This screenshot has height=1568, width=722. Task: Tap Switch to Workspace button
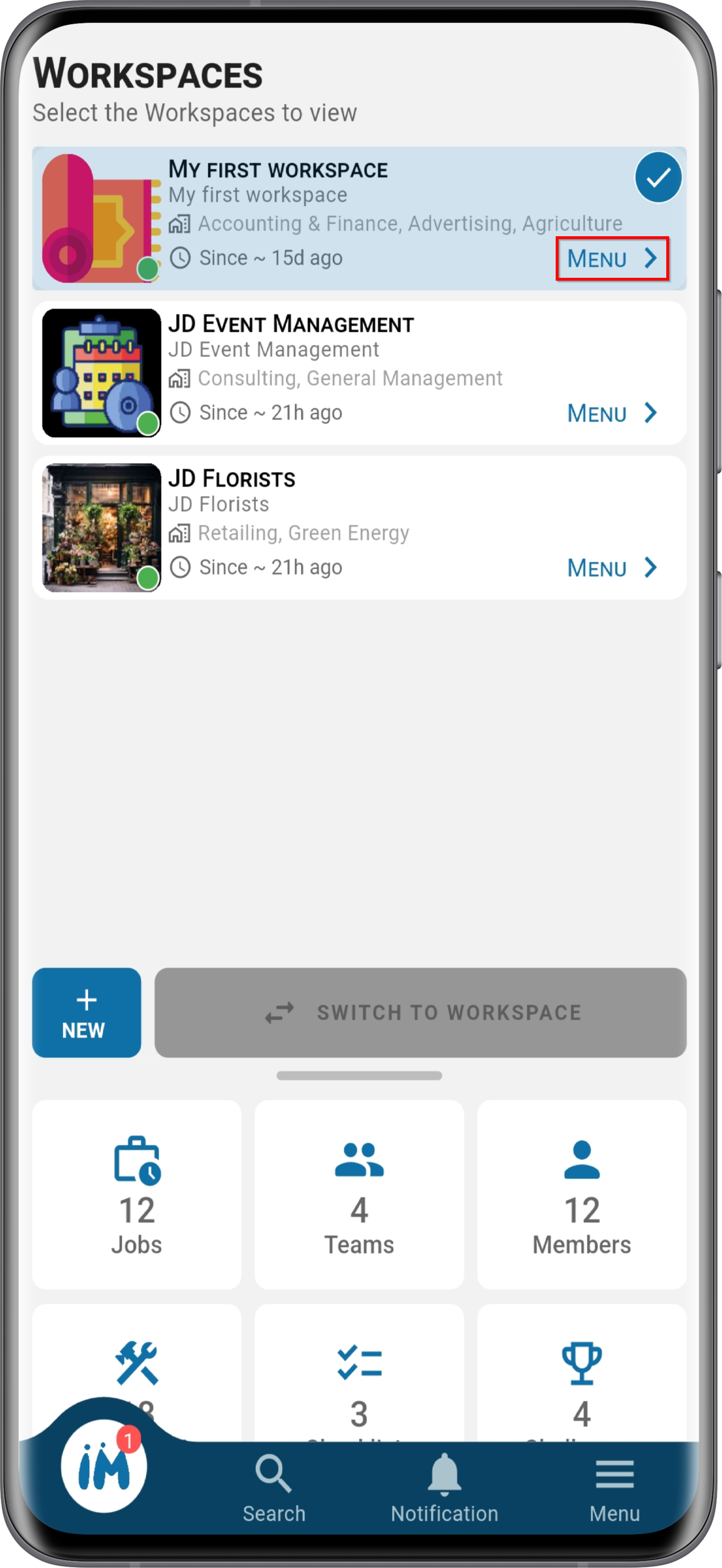click(420, 1012)
